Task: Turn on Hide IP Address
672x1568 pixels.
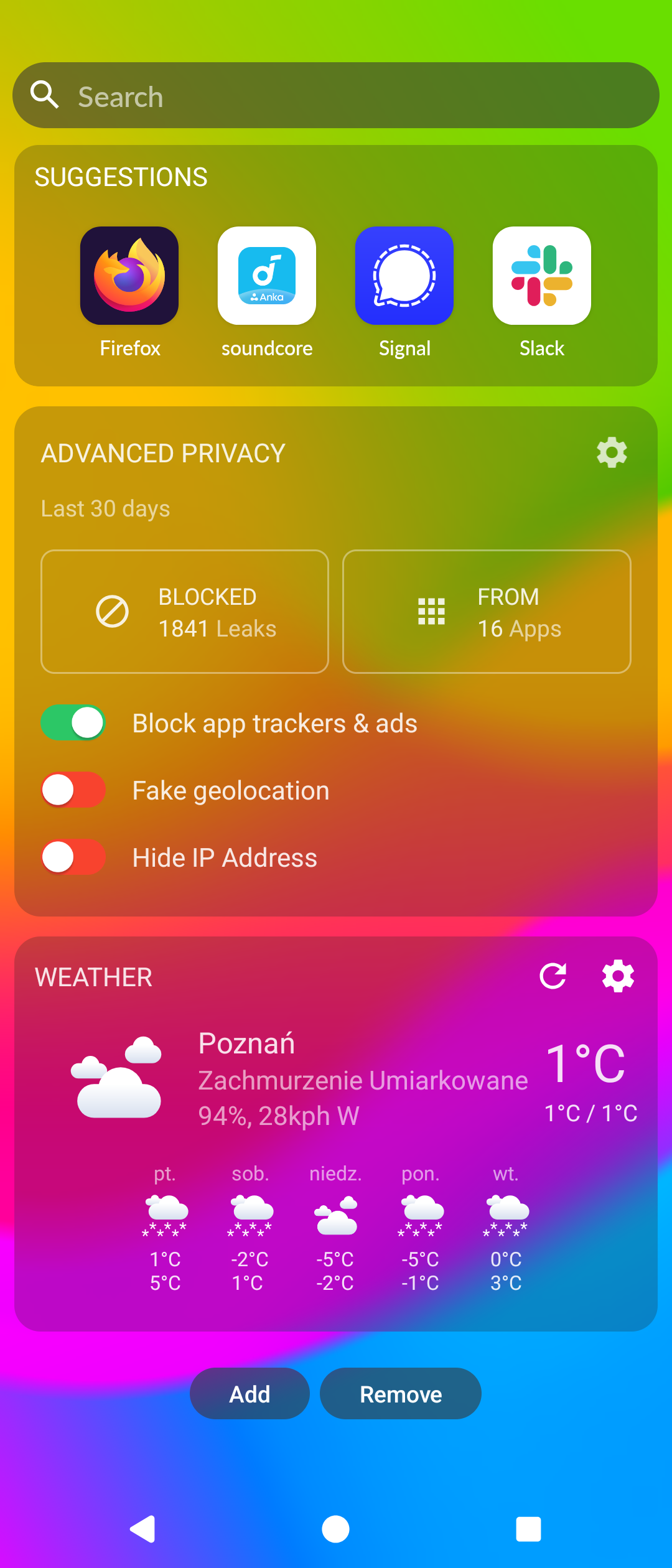Action: click(x=73, y=857)
